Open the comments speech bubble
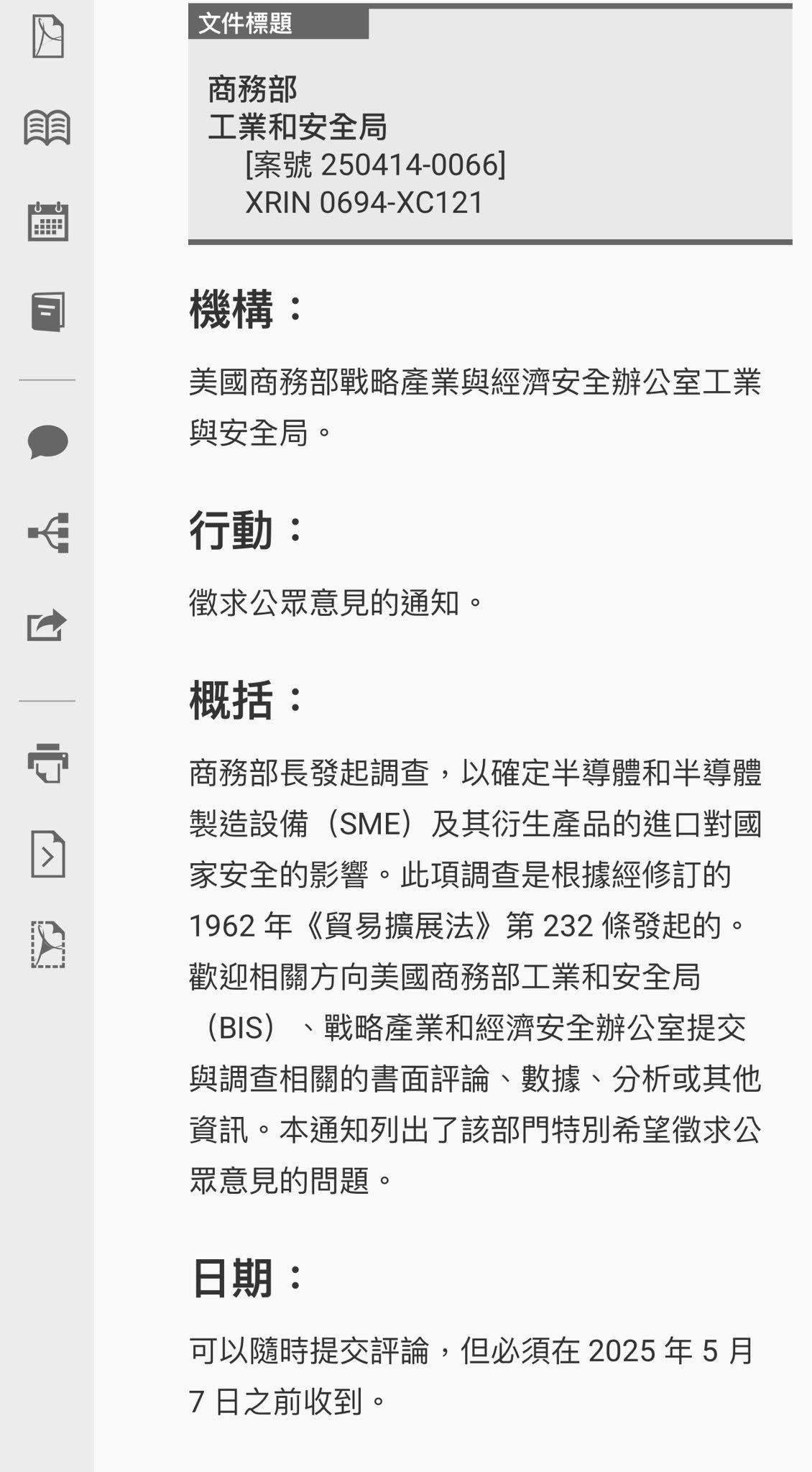The height and width of the screenshot is (1472, 812). [47, 441]
